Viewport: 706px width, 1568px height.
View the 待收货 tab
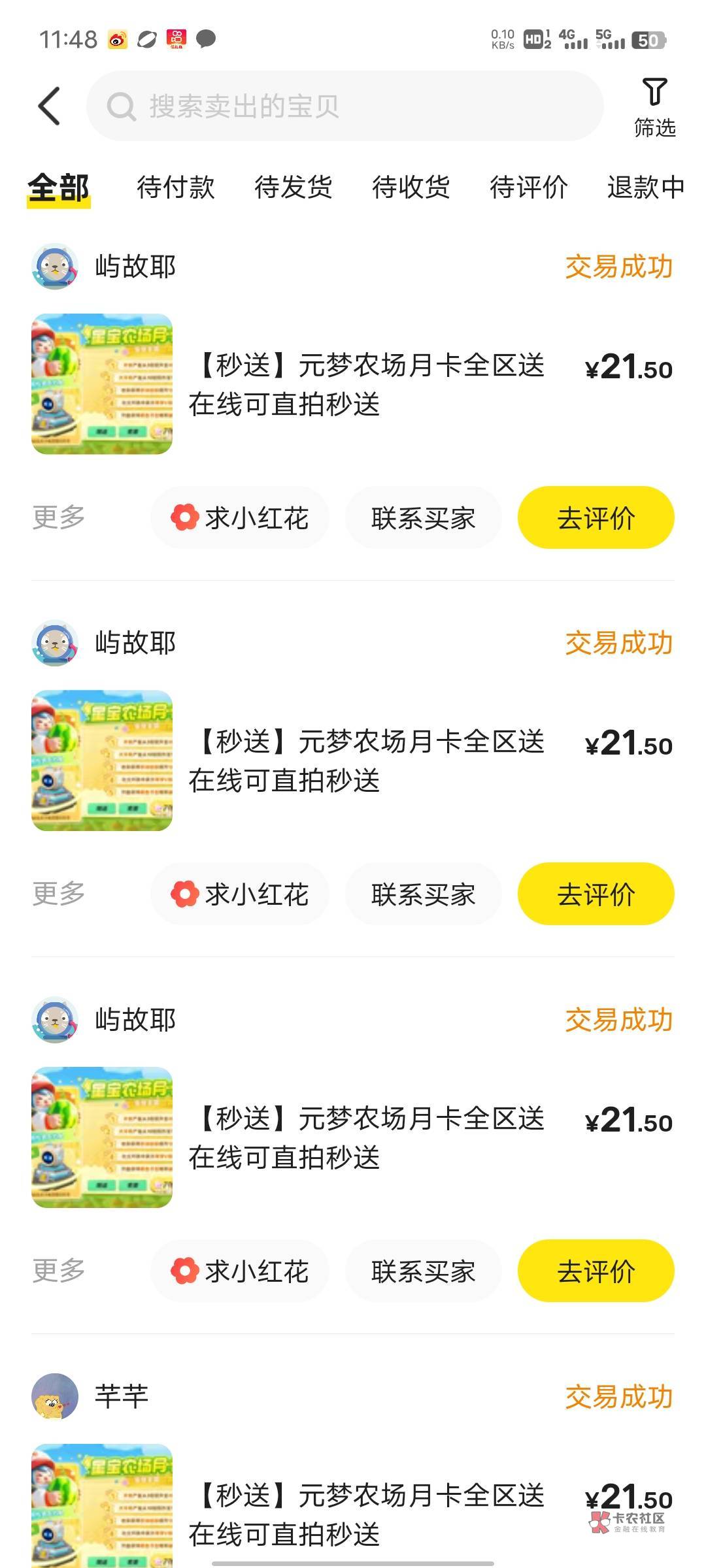click(x=411, y=188)
